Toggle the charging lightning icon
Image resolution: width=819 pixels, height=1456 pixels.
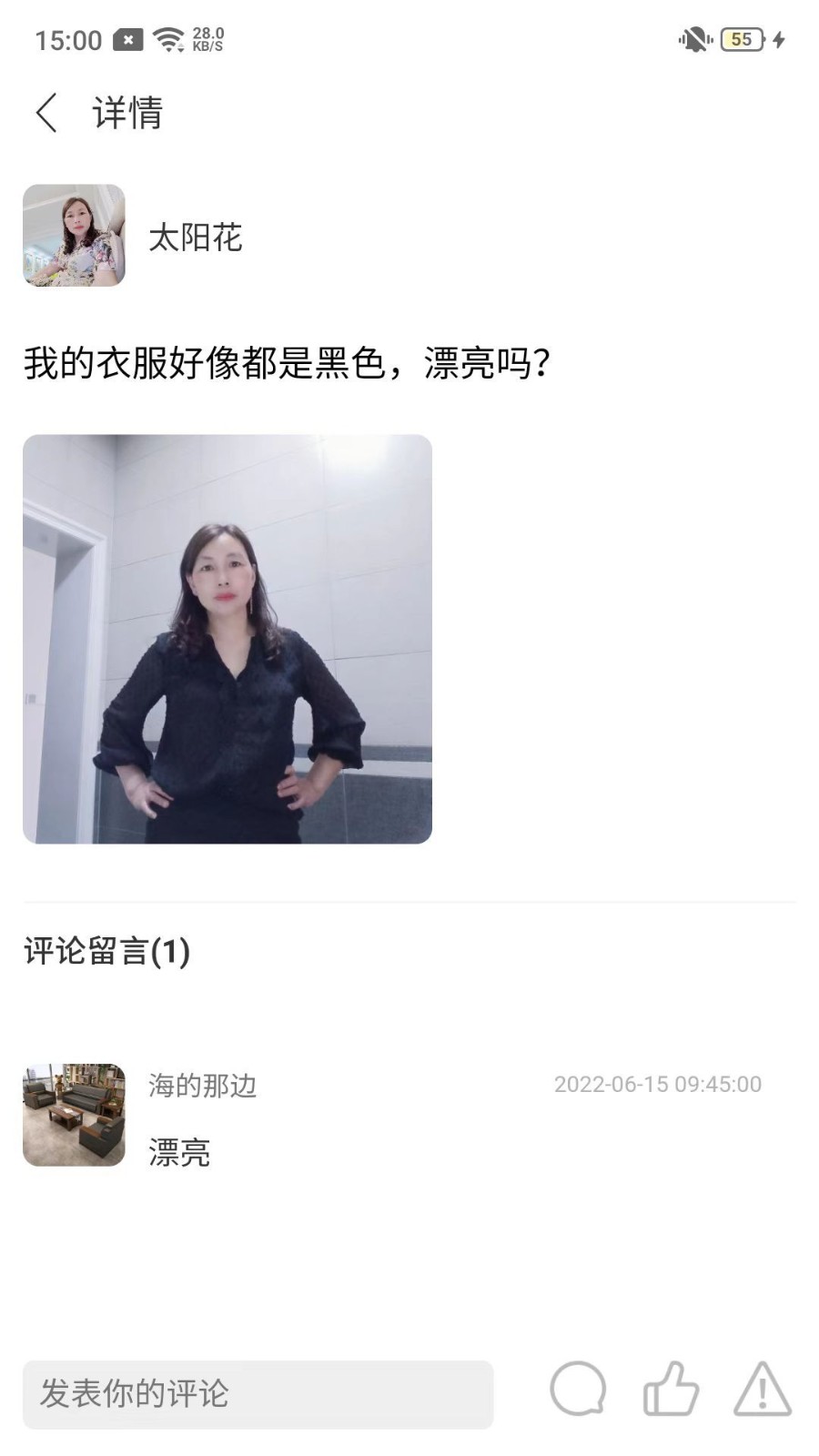click(776, 38)
